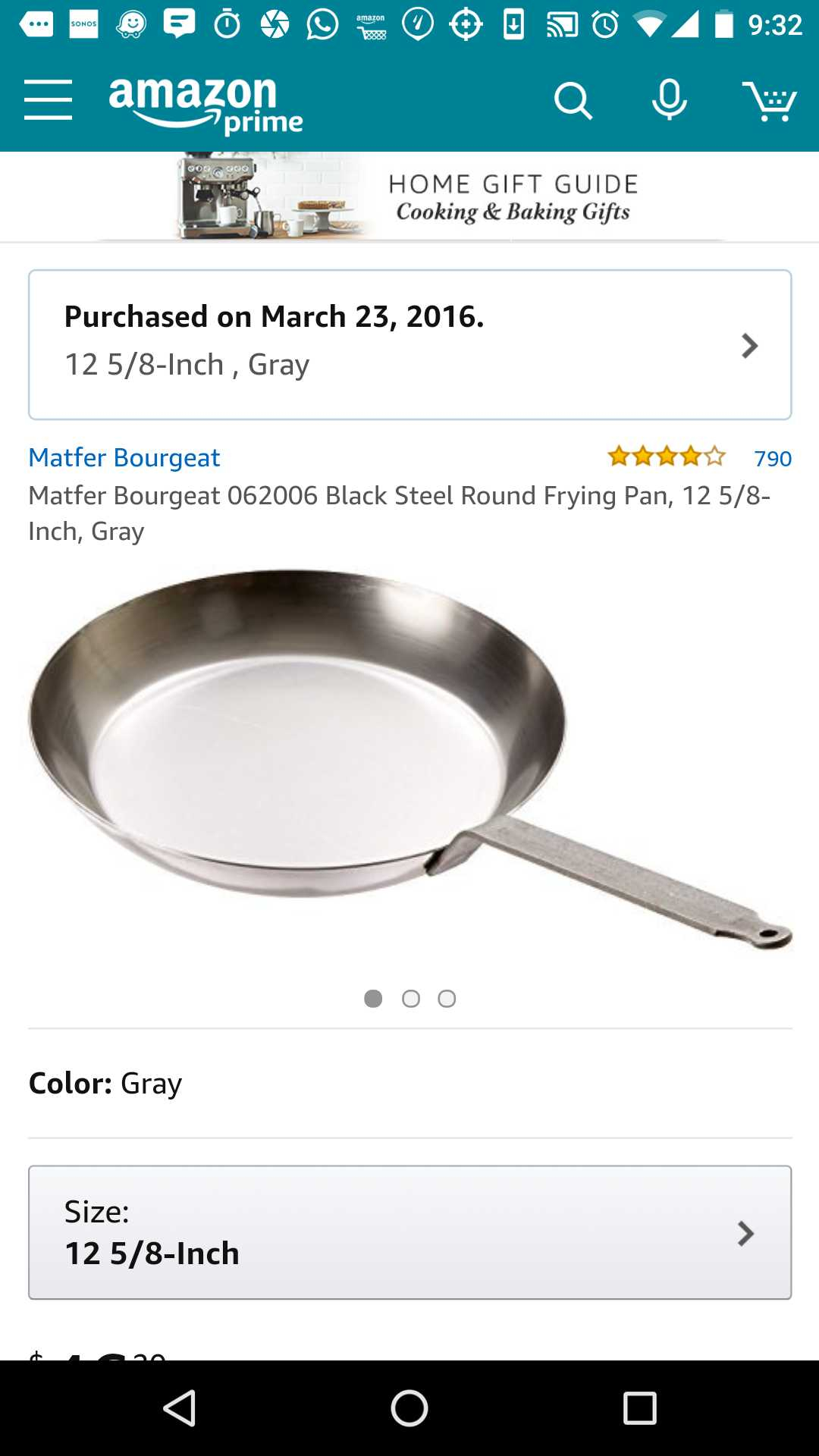Open the search magnifier icon
819x1456 pixels.
click(x=573, y=101)
